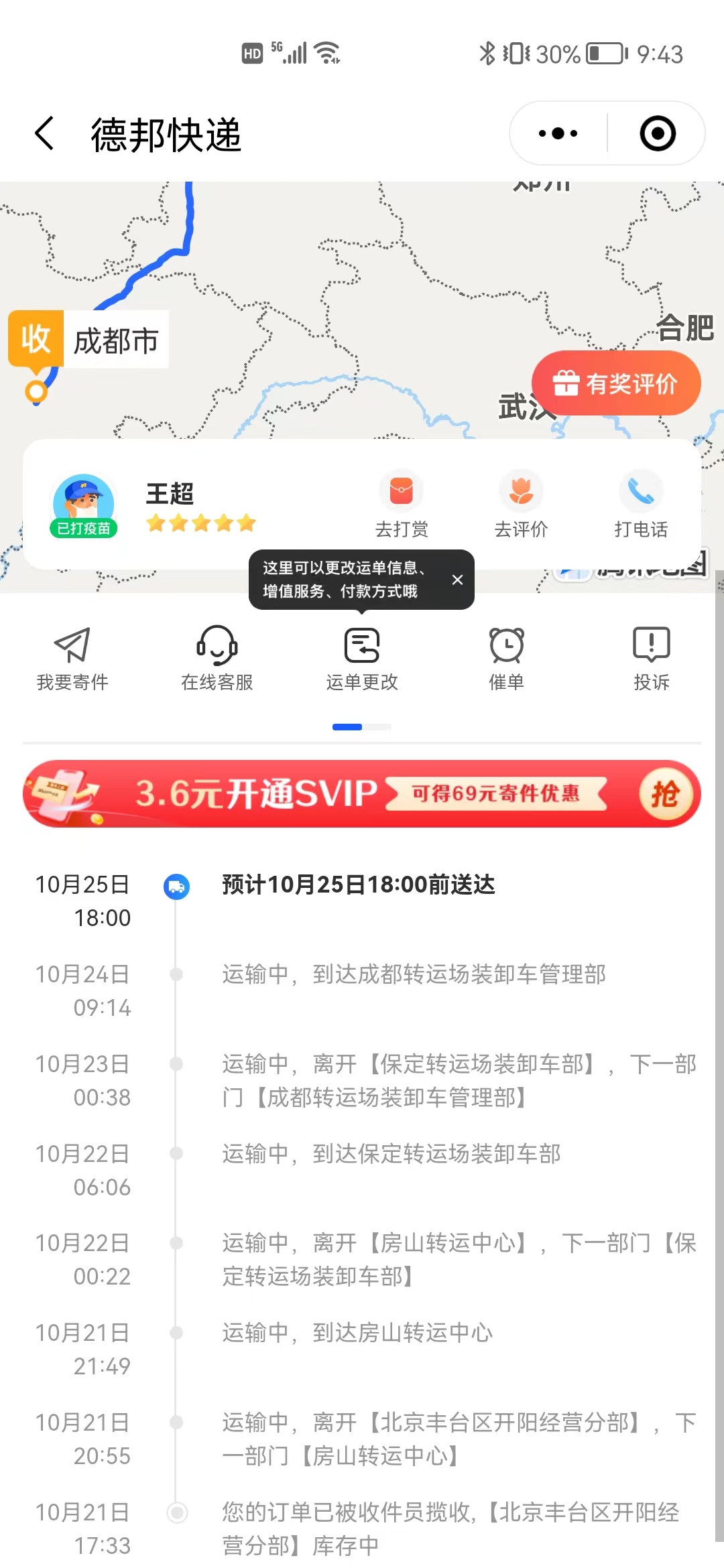This screenshot has width=724, height=1568.
Task: Rate the courier with 去评价
Action: tap(521, 504)
